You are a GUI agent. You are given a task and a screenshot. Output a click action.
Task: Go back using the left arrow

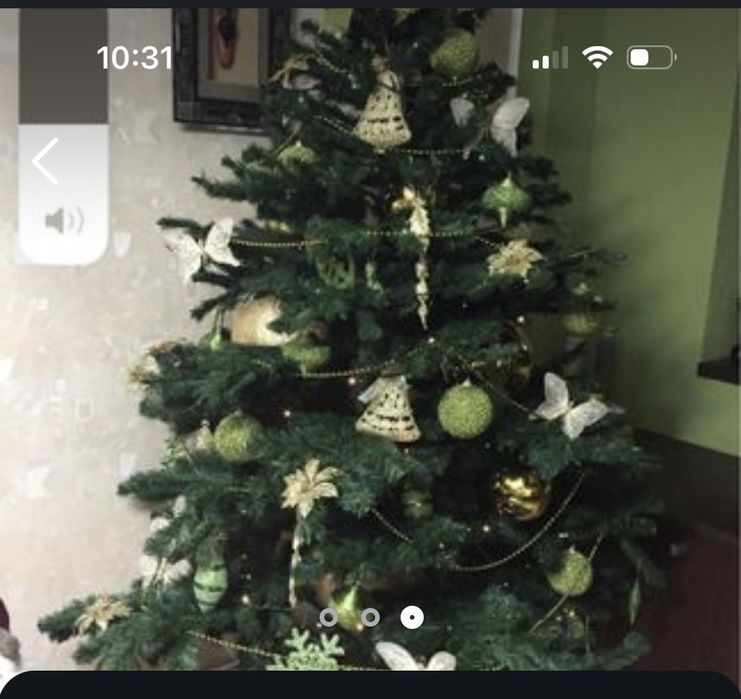pyautogui.click(x=46, y=161)
